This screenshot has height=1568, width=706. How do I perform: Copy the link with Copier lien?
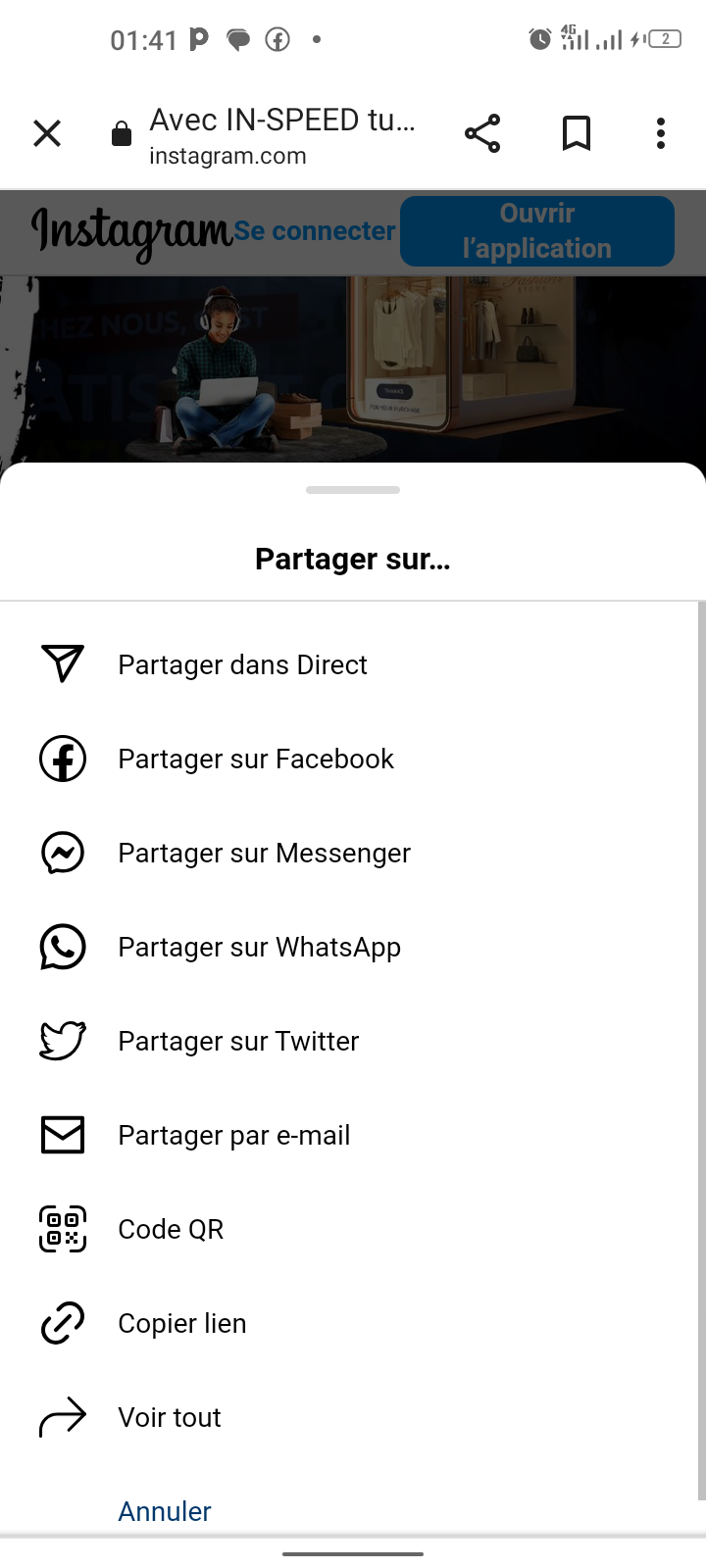click(x=181, y=1323)
